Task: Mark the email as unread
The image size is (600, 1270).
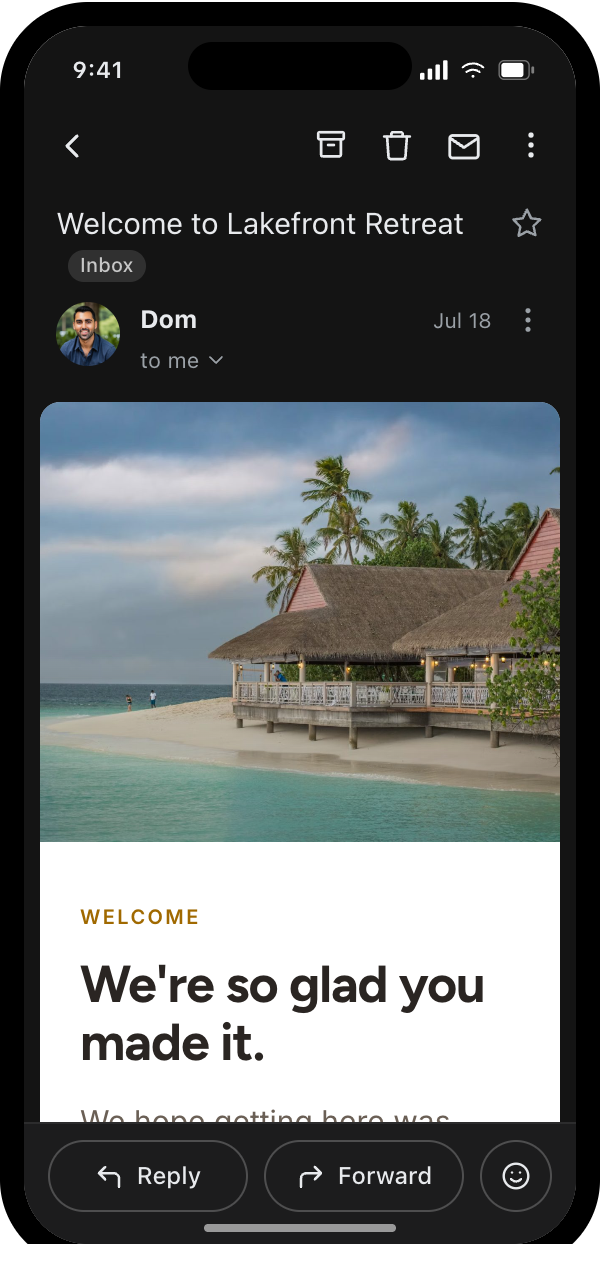Action: [x=464, y=147]
